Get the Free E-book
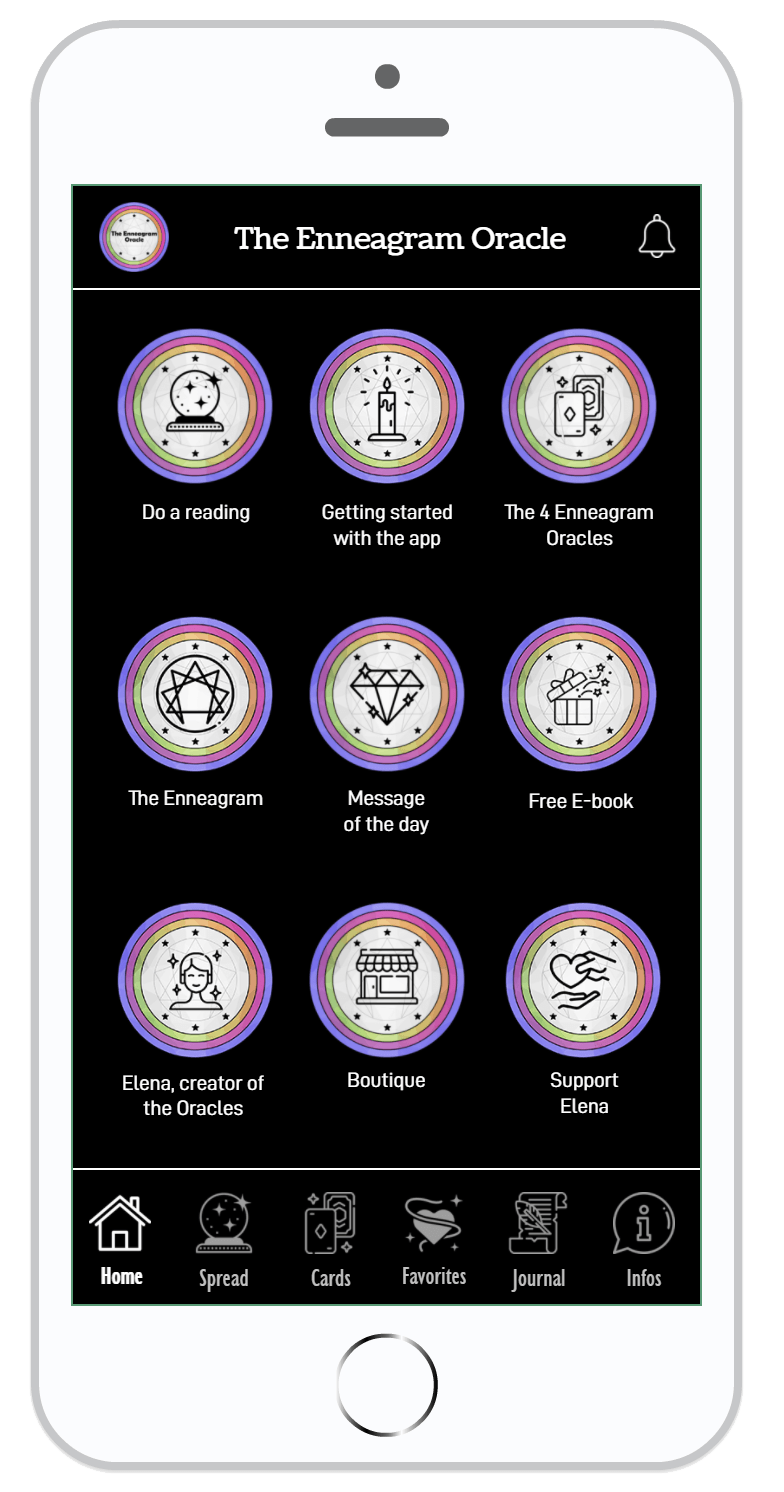 [579, 694]
